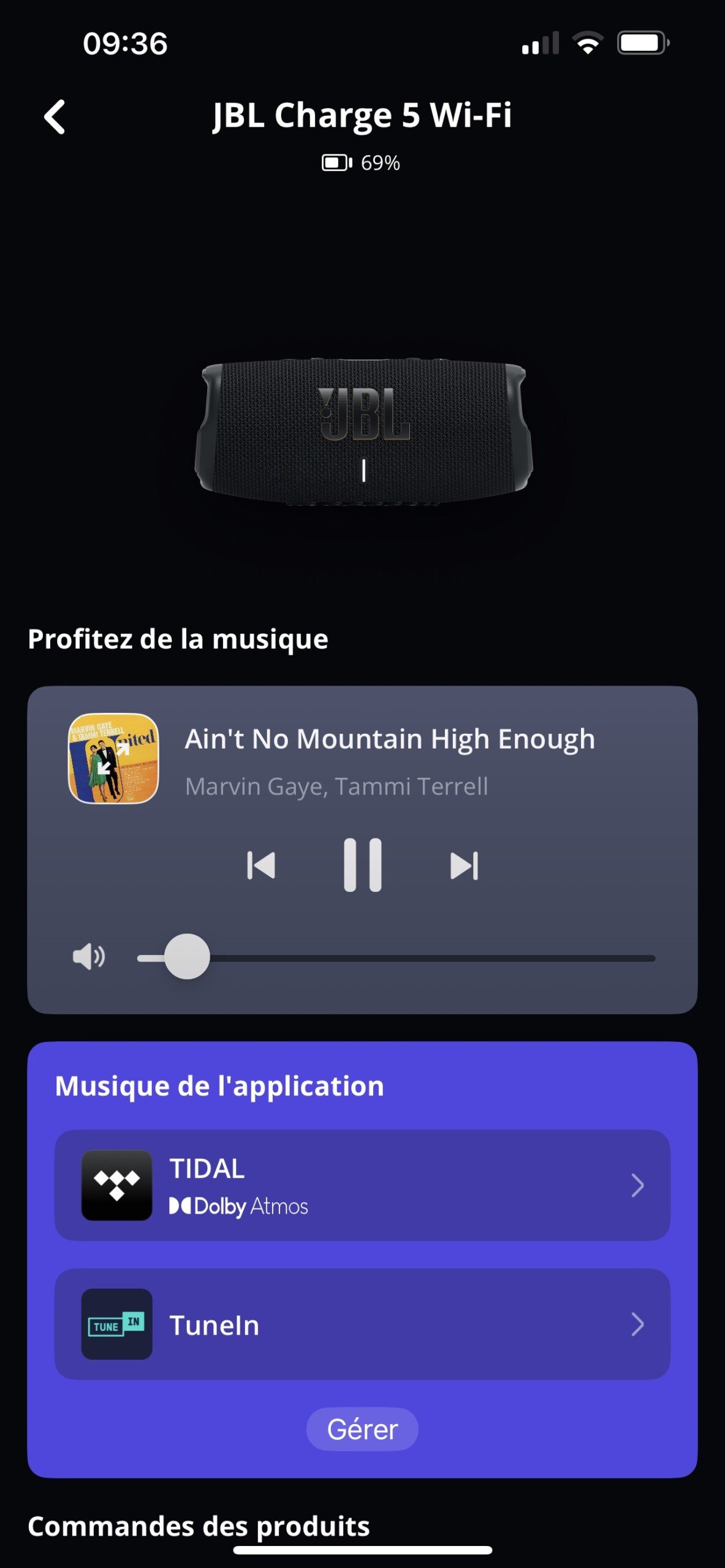Open the album art of the playing song
The height and width of the screenshot is (1568, 725).
113,758
